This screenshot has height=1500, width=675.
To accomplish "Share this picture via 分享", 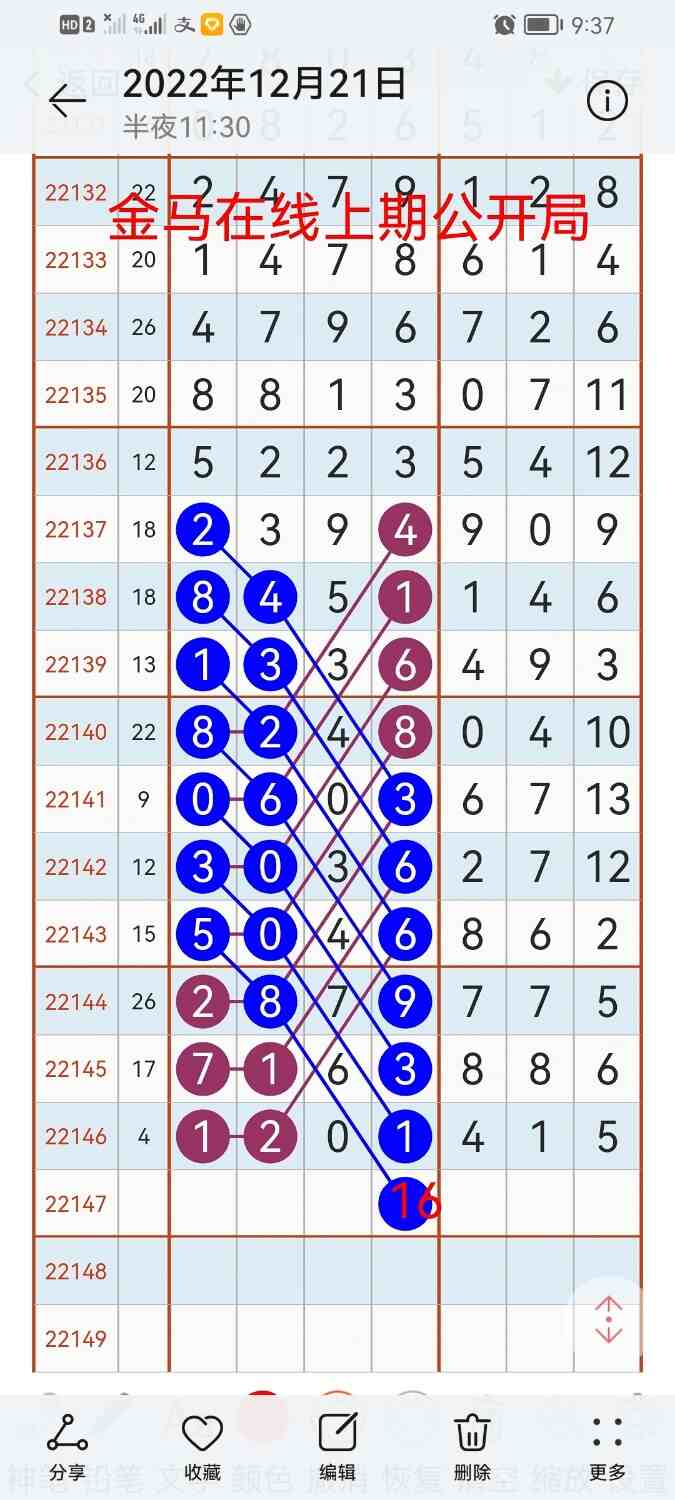I will [x=67, y=1445].
